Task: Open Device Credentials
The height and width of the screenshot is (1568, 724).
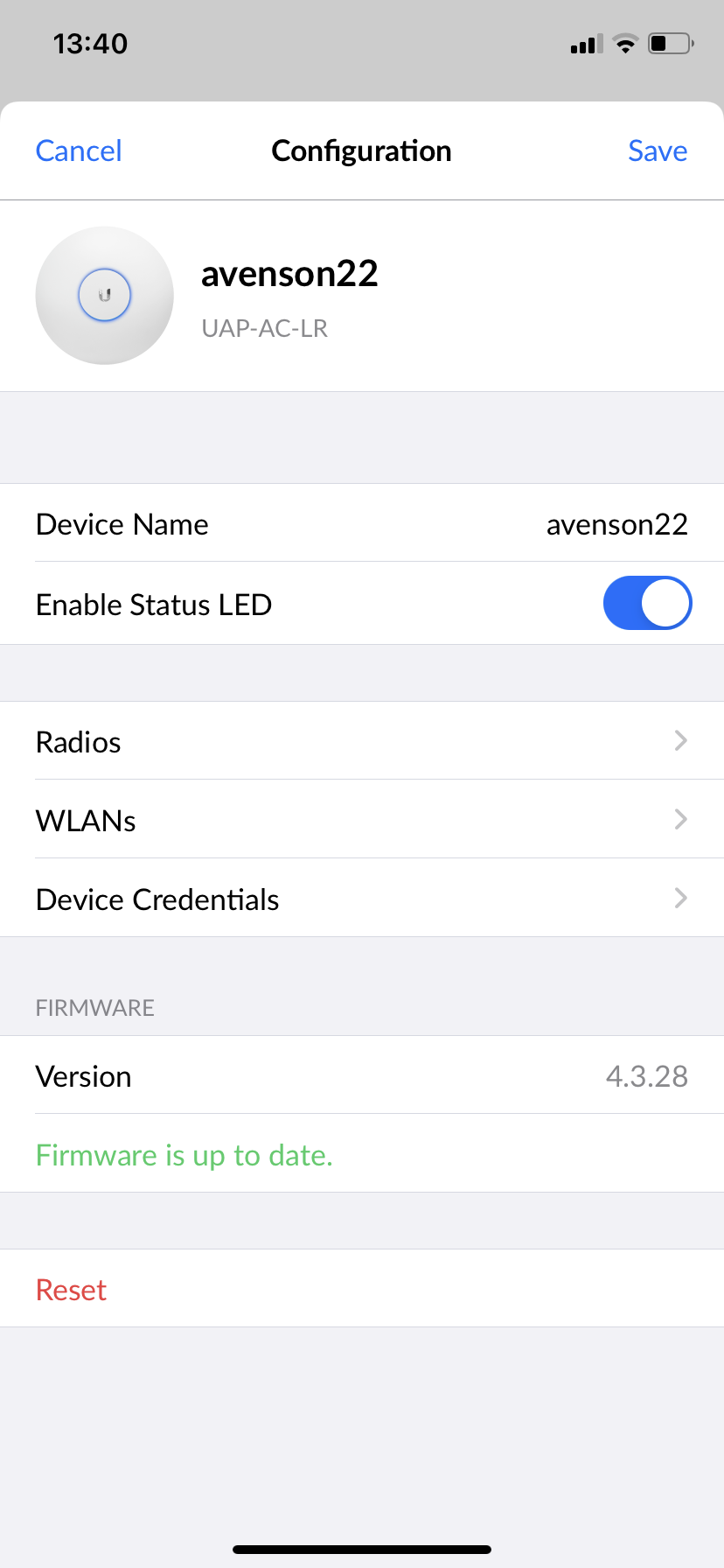Action: (362, 899)
